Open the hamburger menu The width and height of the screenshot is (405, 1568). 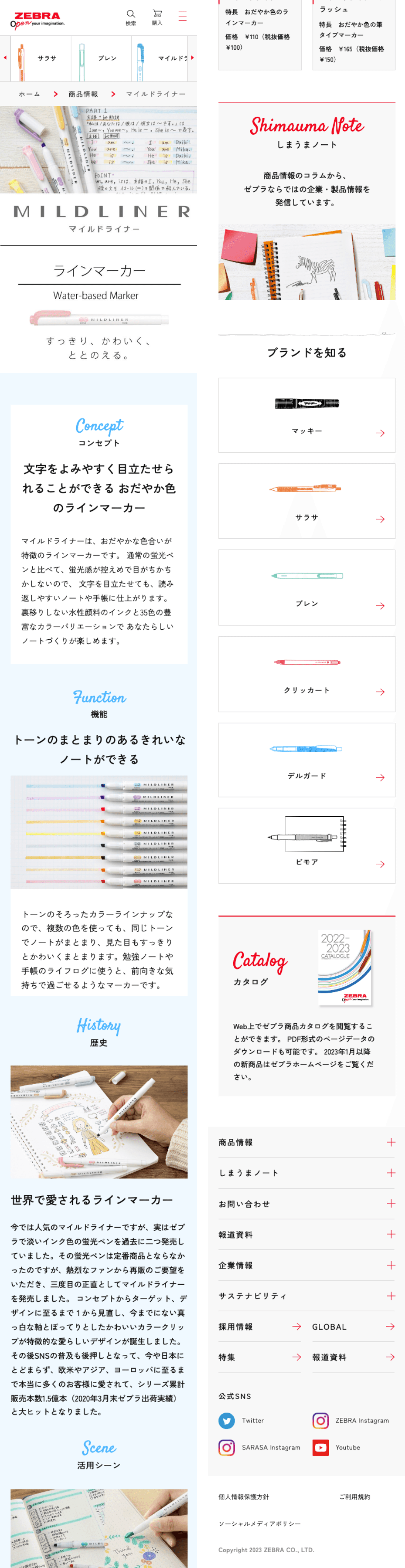pyautogui.click(x=183, y=17)
